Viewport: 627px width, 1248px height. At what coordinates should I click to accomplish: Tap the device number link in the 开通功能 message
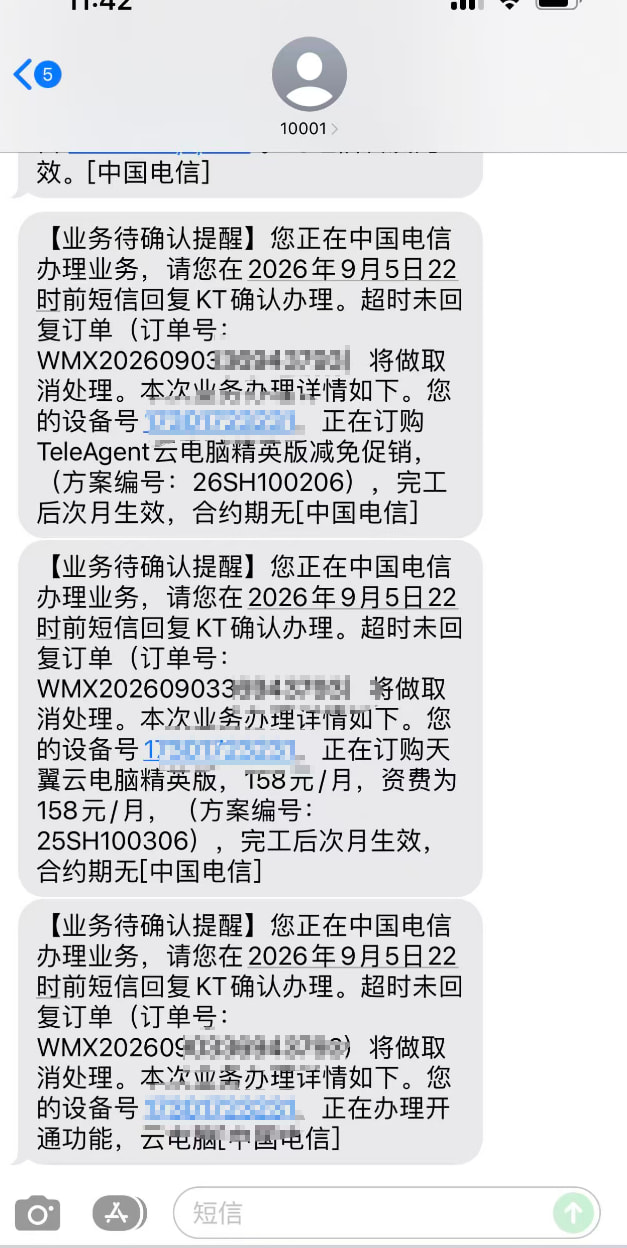point(224,1108)
